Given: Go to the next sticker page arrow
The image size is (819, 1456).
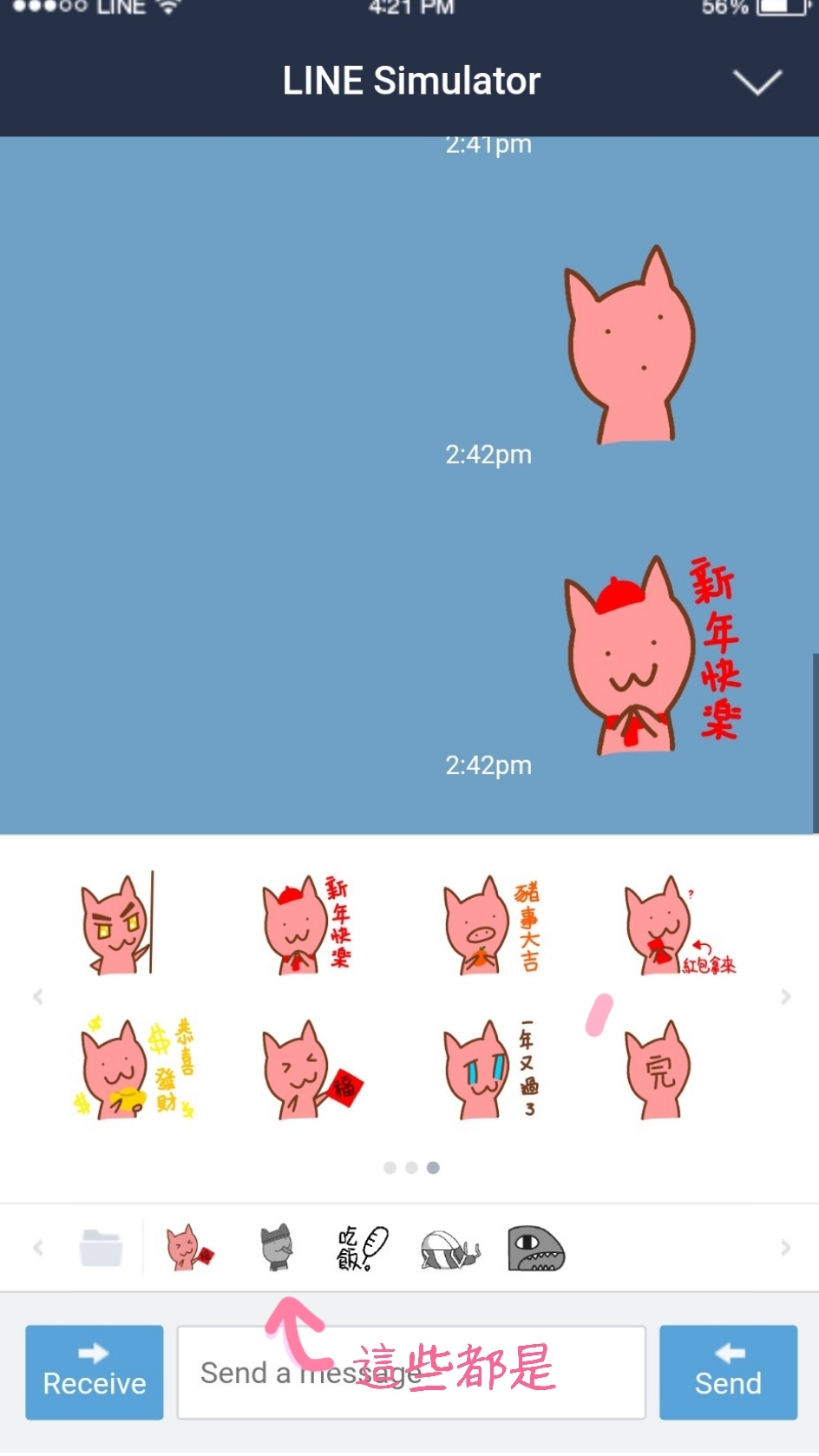Looking at the screenshot, I should click(x=785, y=997).
